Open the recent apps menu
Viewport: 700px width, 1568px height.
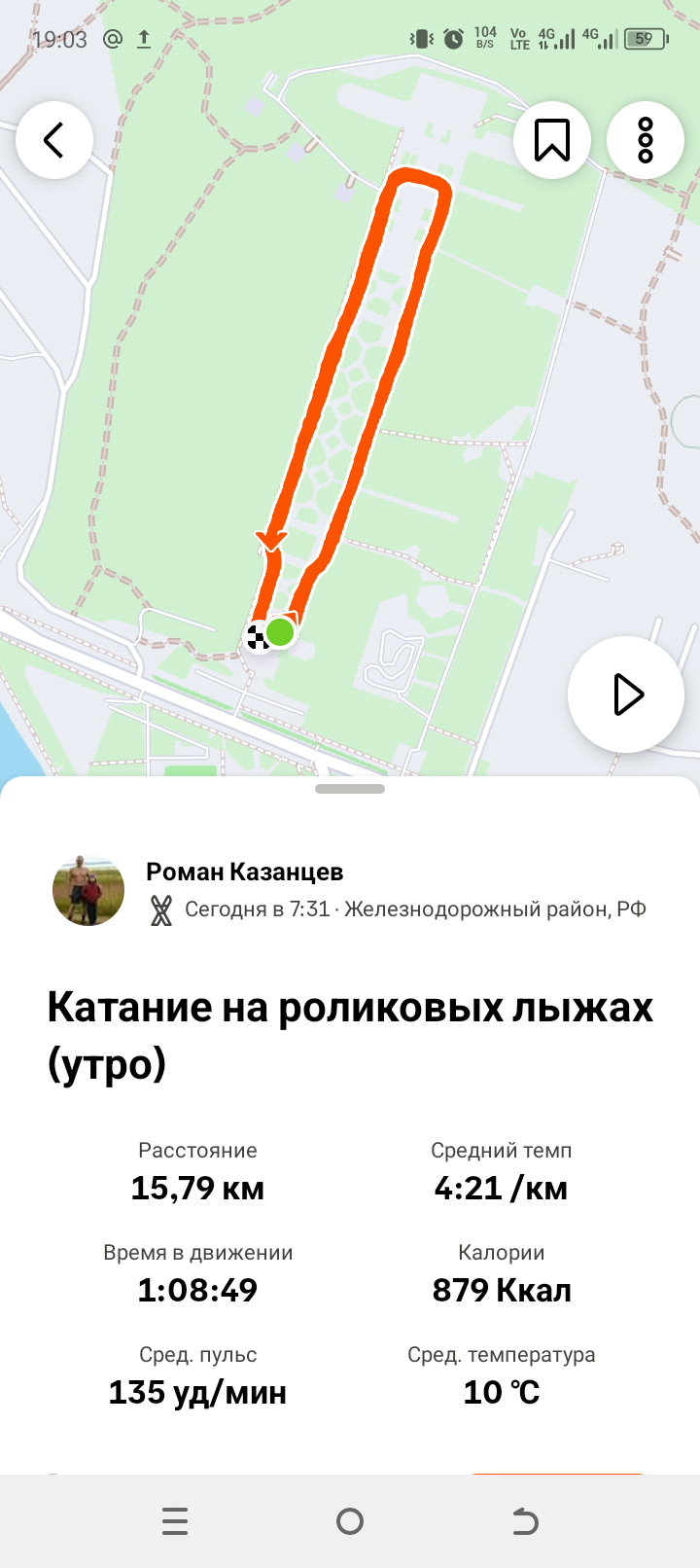(175, 1521)
